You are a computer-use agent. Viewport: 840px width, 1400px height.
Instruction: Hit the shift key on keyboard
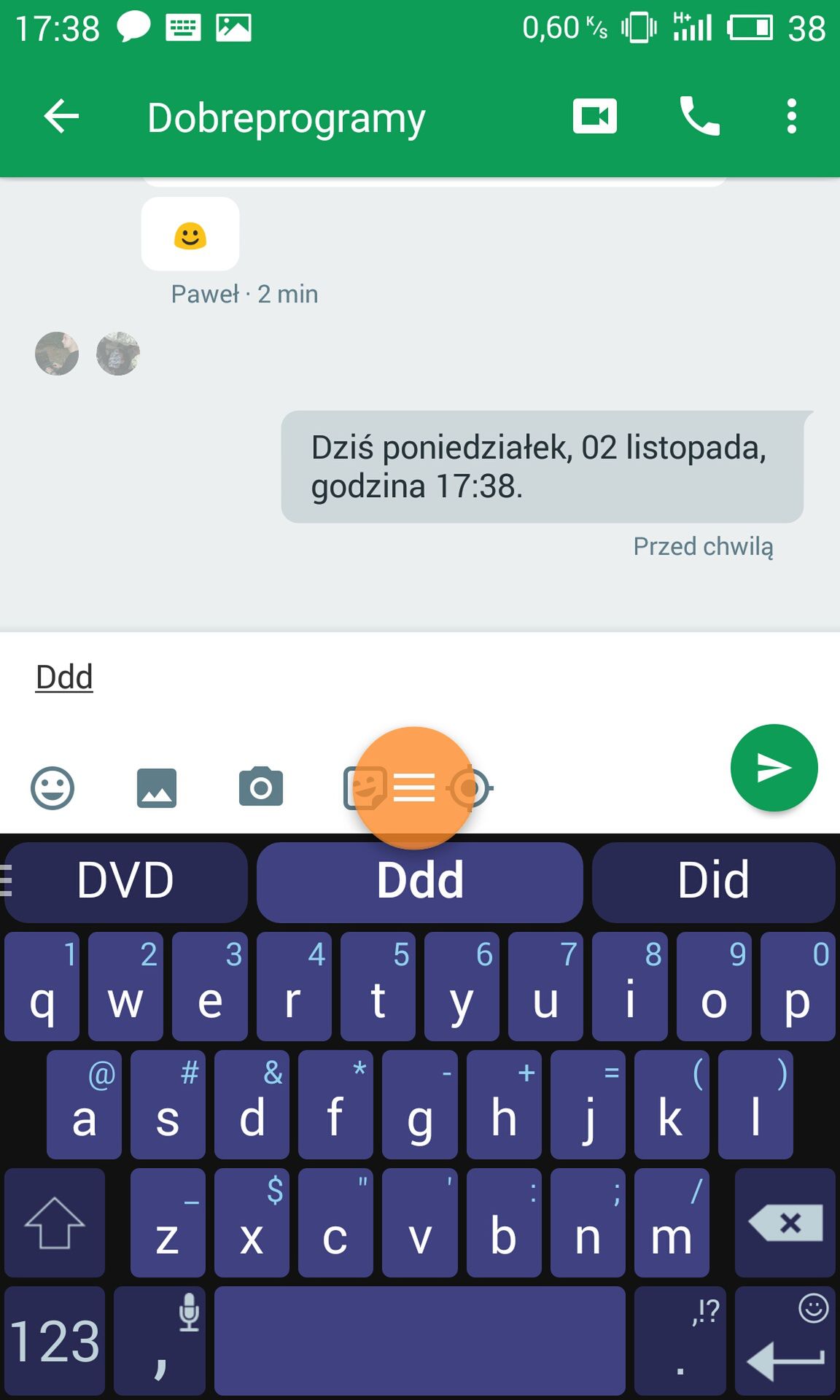pos(55,1222)
